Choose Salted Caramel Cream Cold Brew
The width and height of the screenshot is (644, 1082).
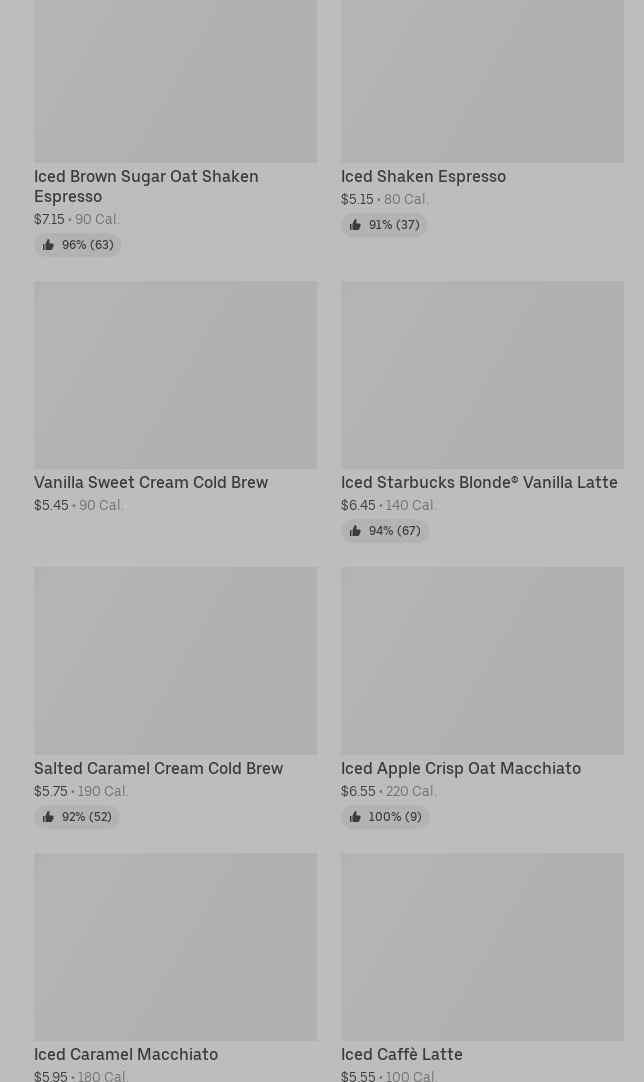point(175,697)
